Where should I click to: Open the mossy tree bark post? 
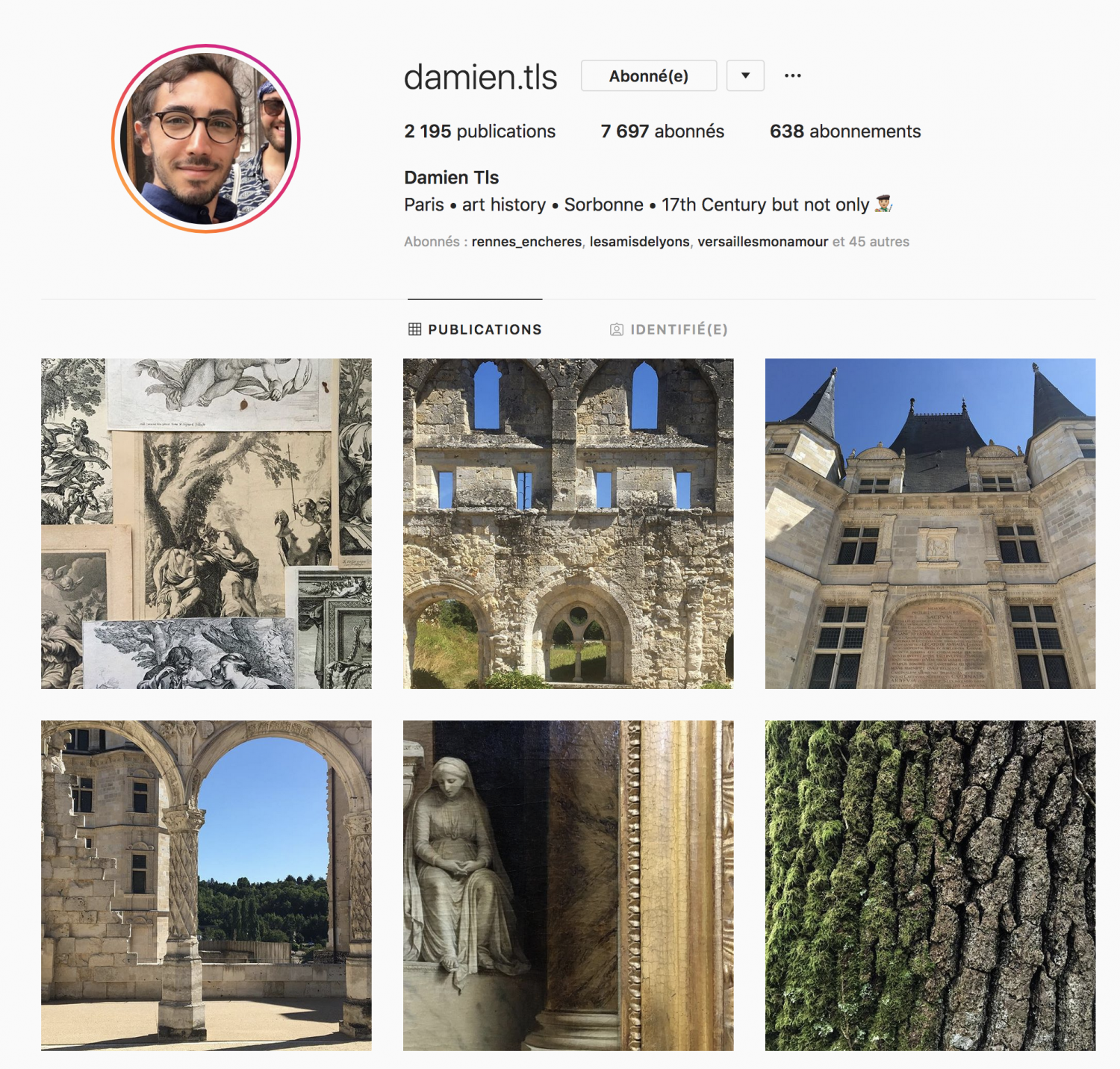point(930,885)
